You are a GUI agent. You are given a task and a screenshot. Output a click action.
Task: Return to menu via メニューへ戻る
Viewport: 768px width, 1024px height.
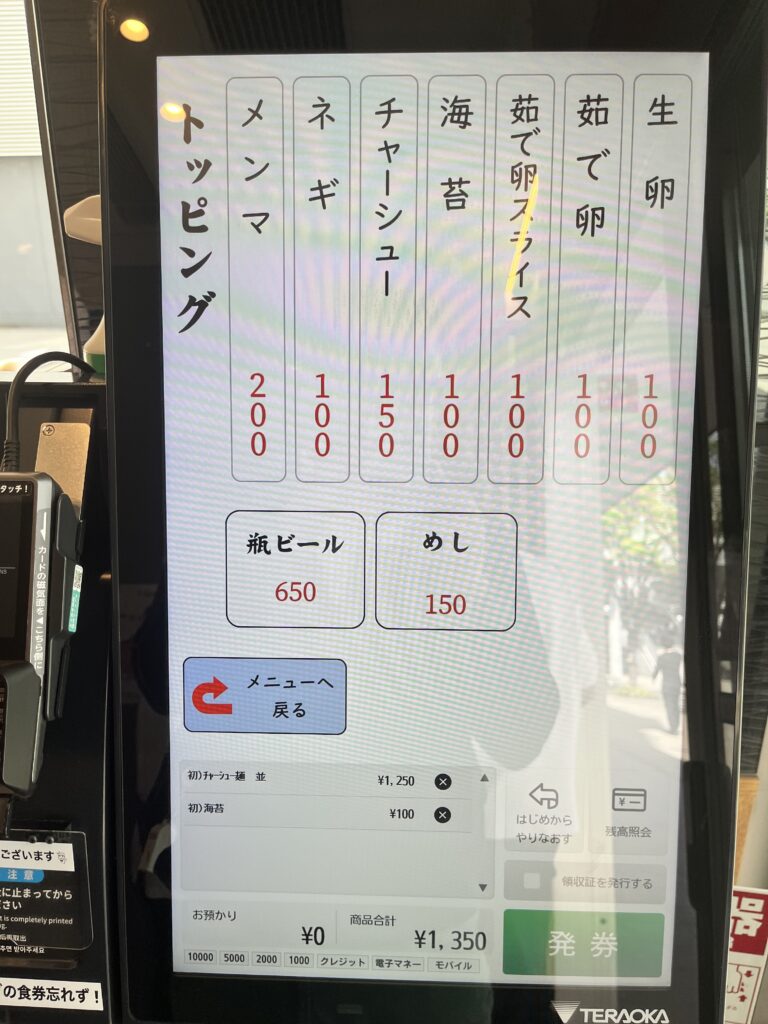pos(265,696)
